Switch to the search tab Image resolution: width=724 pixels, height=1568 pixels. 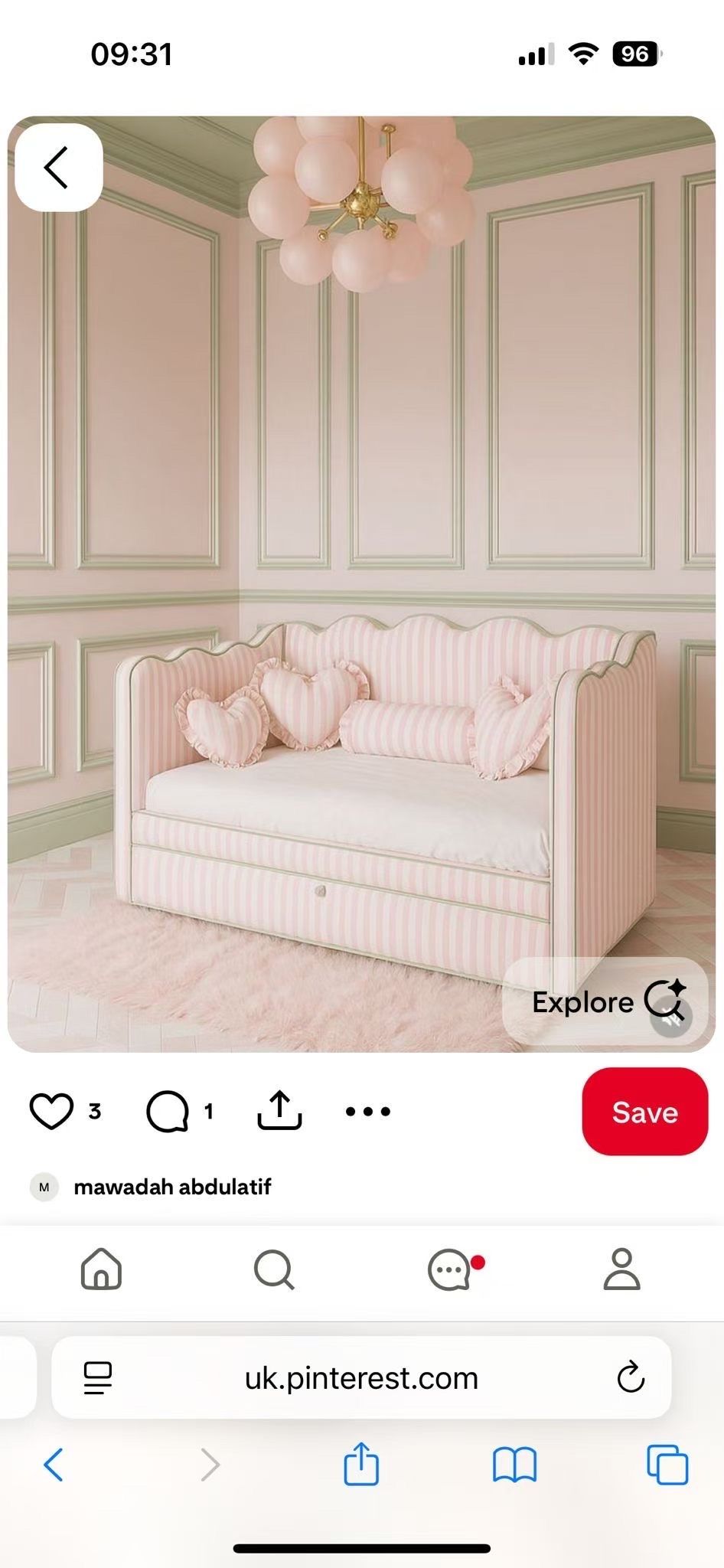click(x=274, y=1269)
